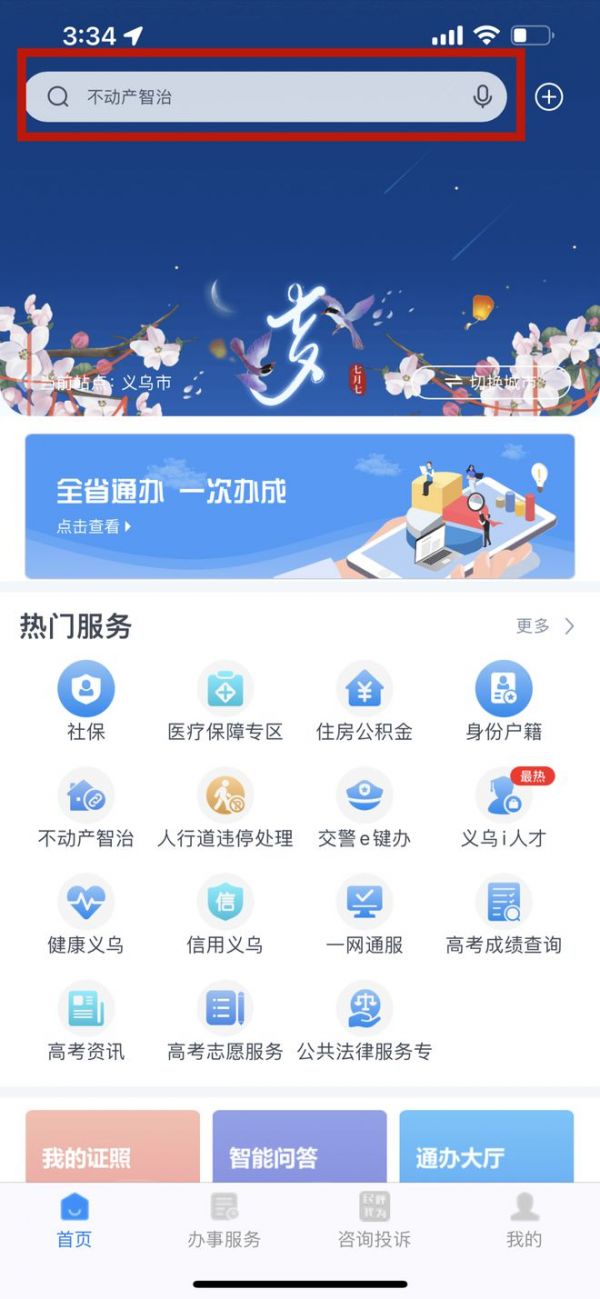
Task: Start voice search with the microphone icon
Action: click(482, 97)
